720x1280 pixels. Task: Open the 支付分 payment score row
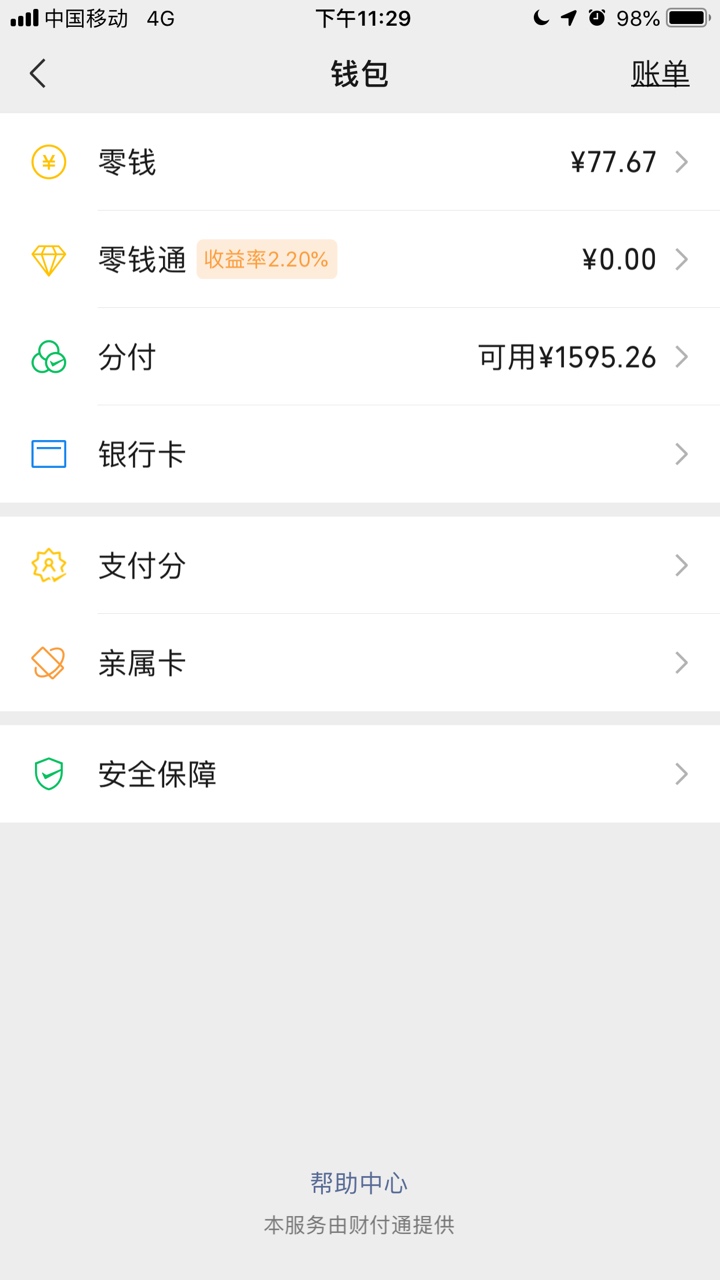360,566
